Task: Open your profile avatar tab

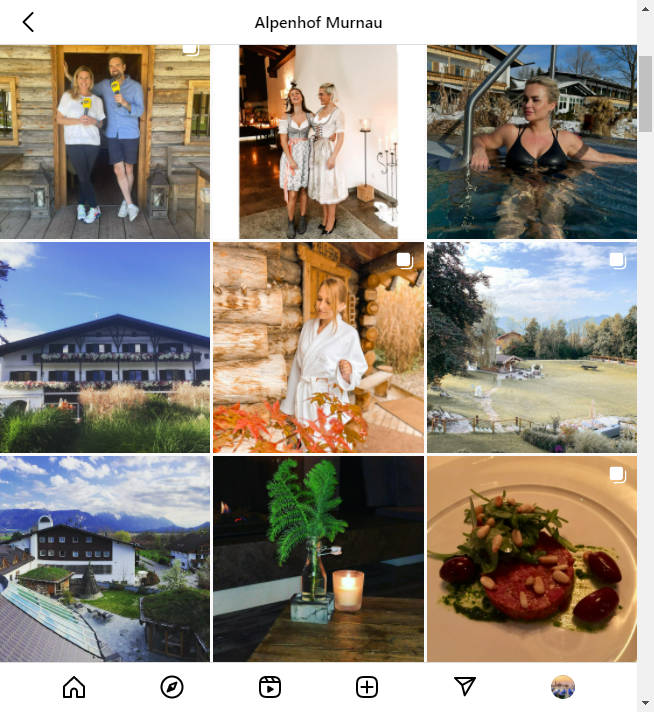Action: [x=563, y=687]
